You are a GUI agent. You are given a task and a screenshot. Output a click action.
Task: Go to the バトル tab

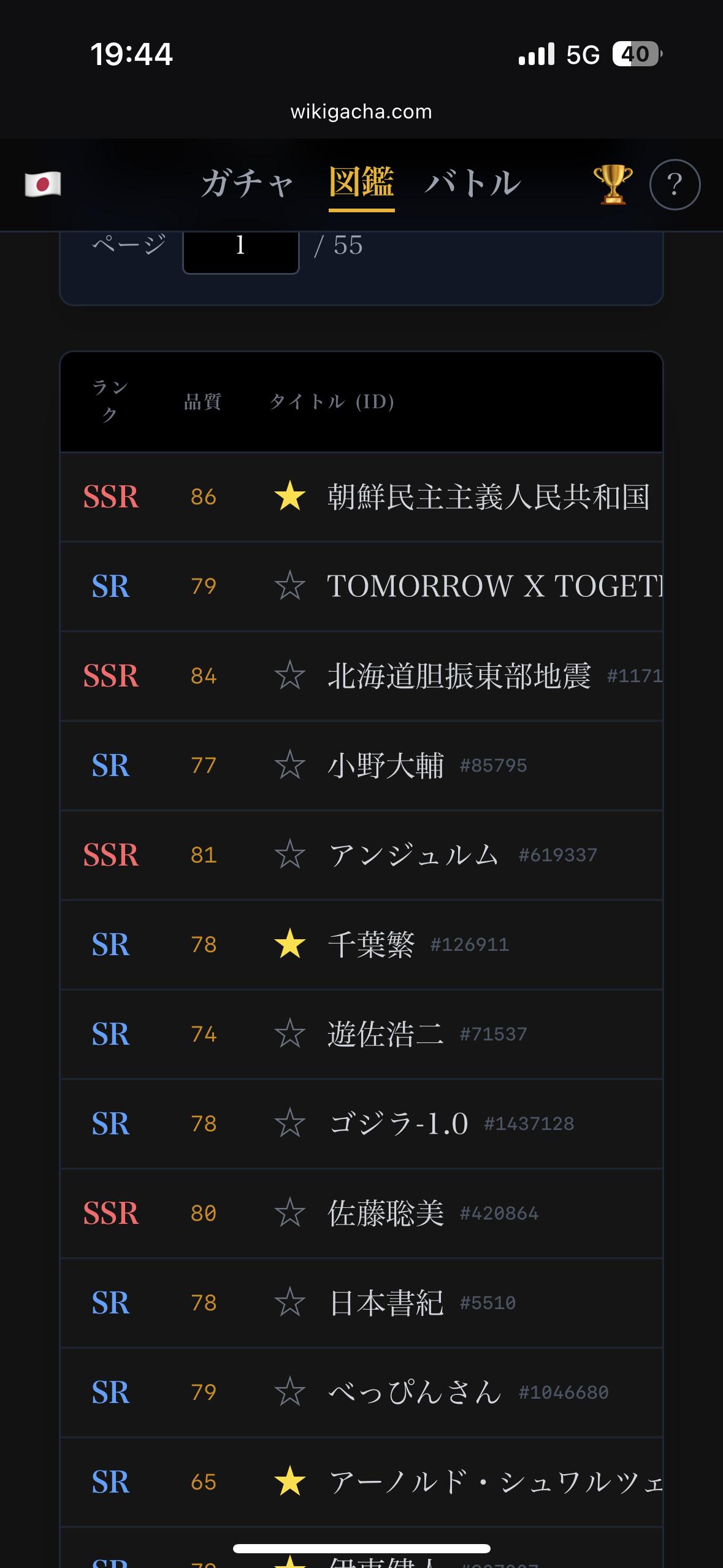click(x=472, y=184)
